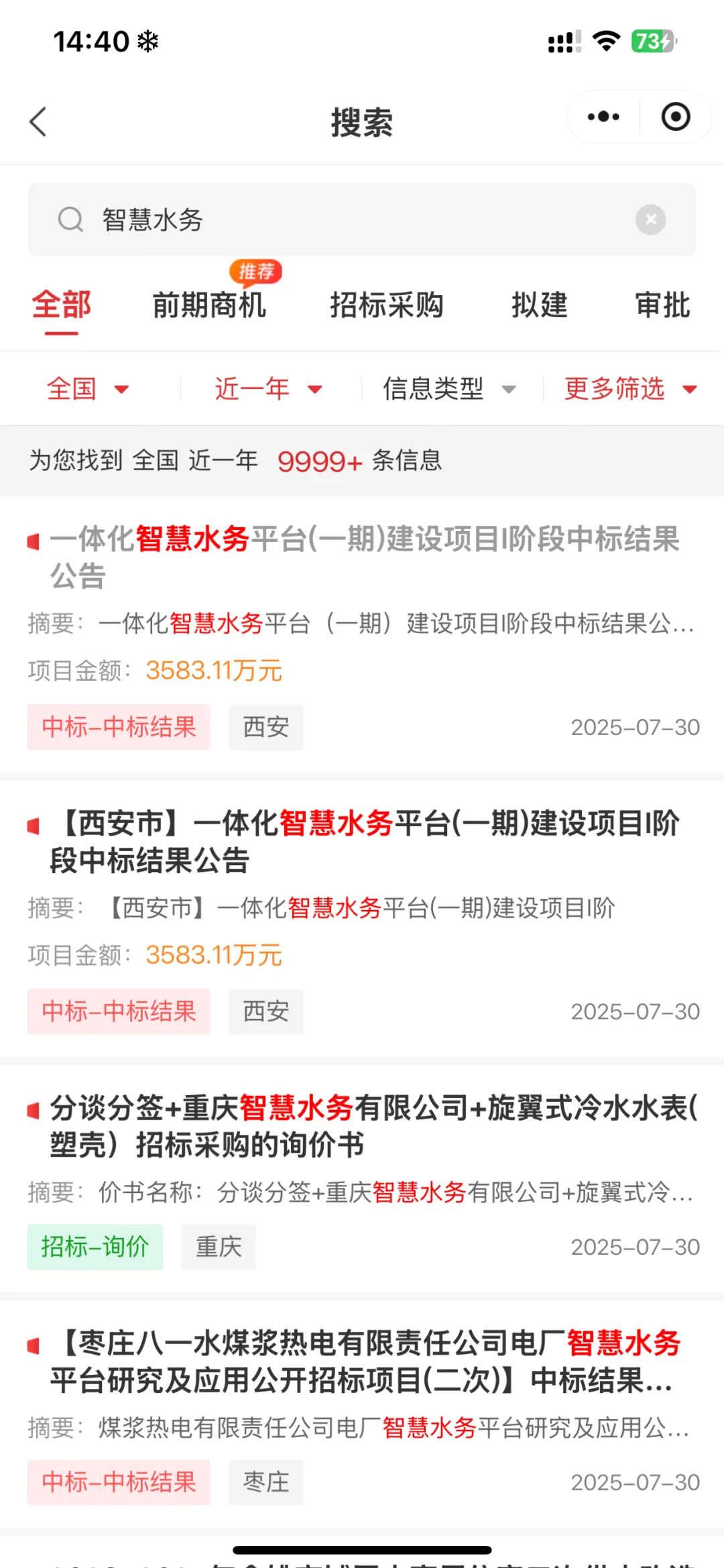Switch to the 前期商机 tab
This screenshot has height=1568, width=724.
coord(209,305)
